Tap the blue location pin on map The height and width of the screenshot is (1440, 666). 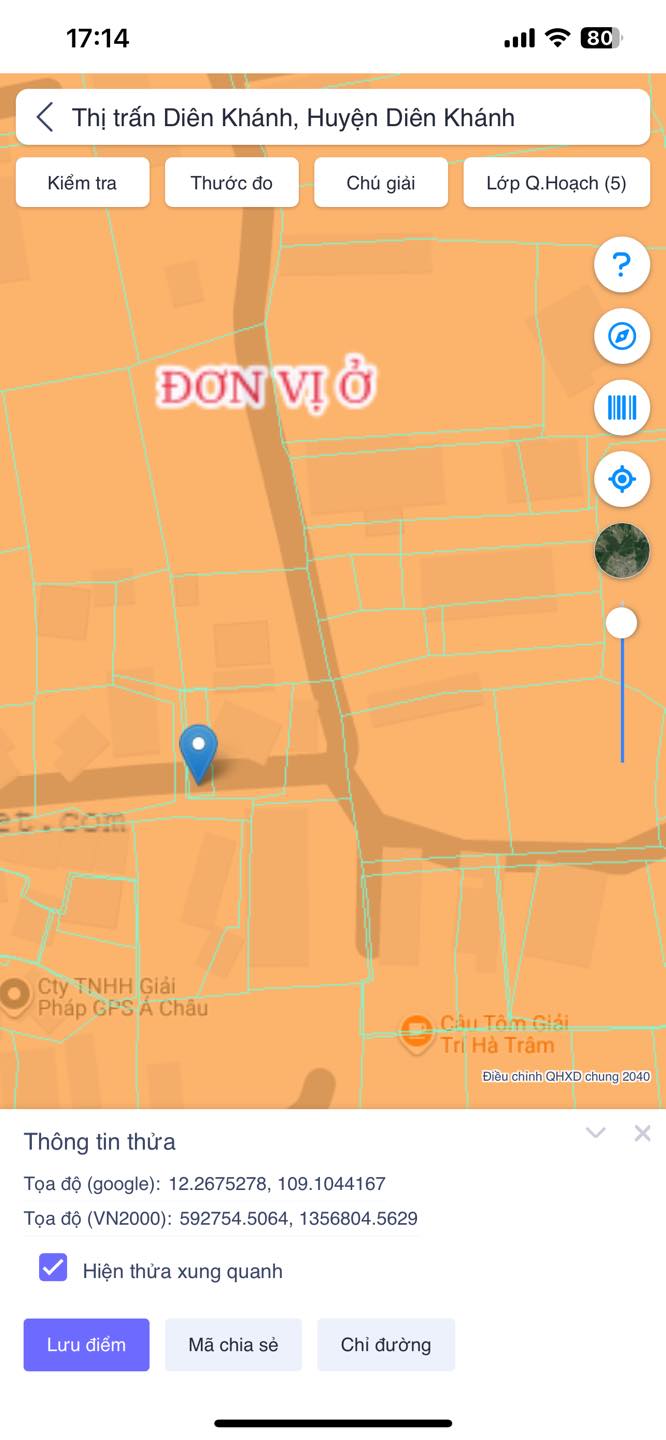pyautogui.click(x=198, y=752)
